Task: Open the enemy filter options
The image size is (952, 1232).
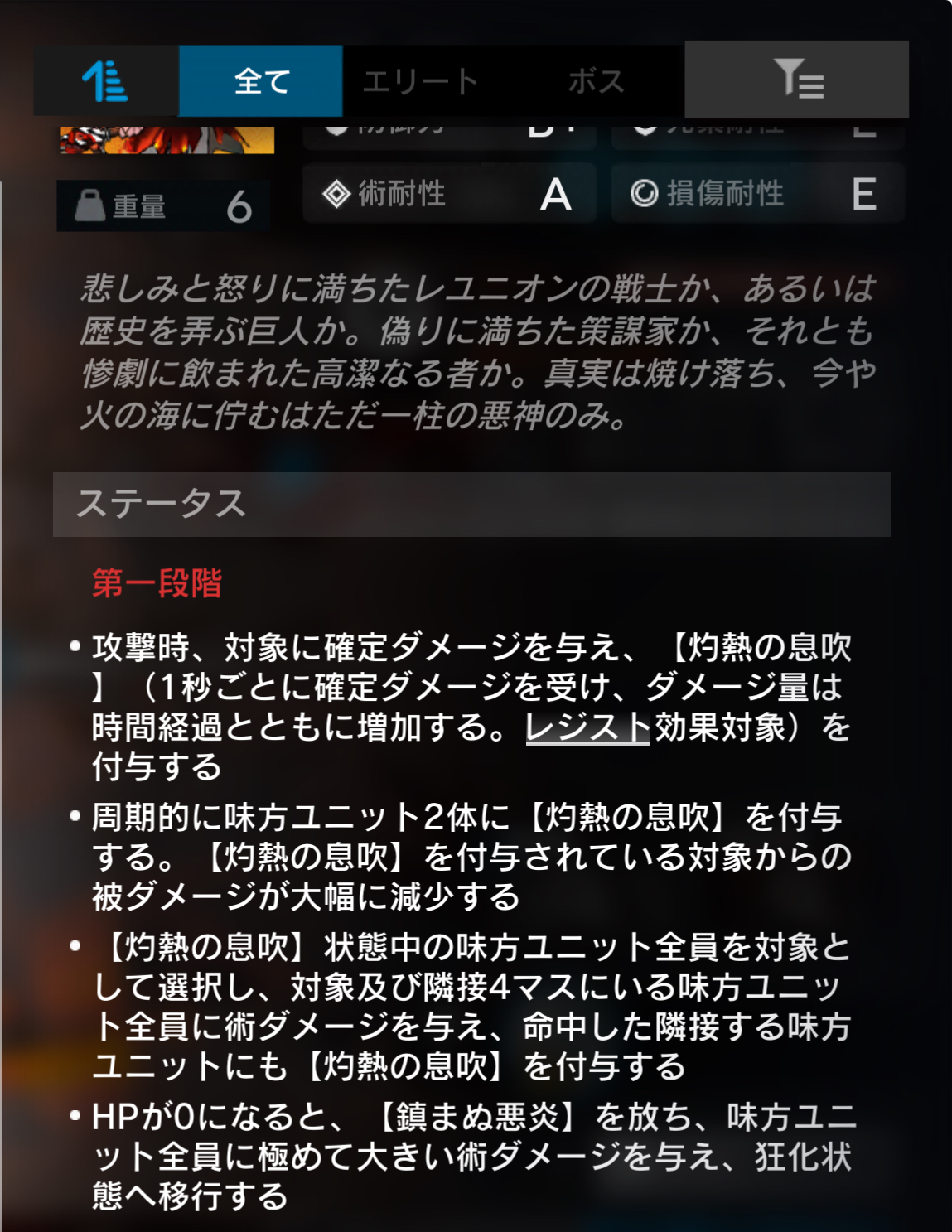Action: click(x=796, y=80)
